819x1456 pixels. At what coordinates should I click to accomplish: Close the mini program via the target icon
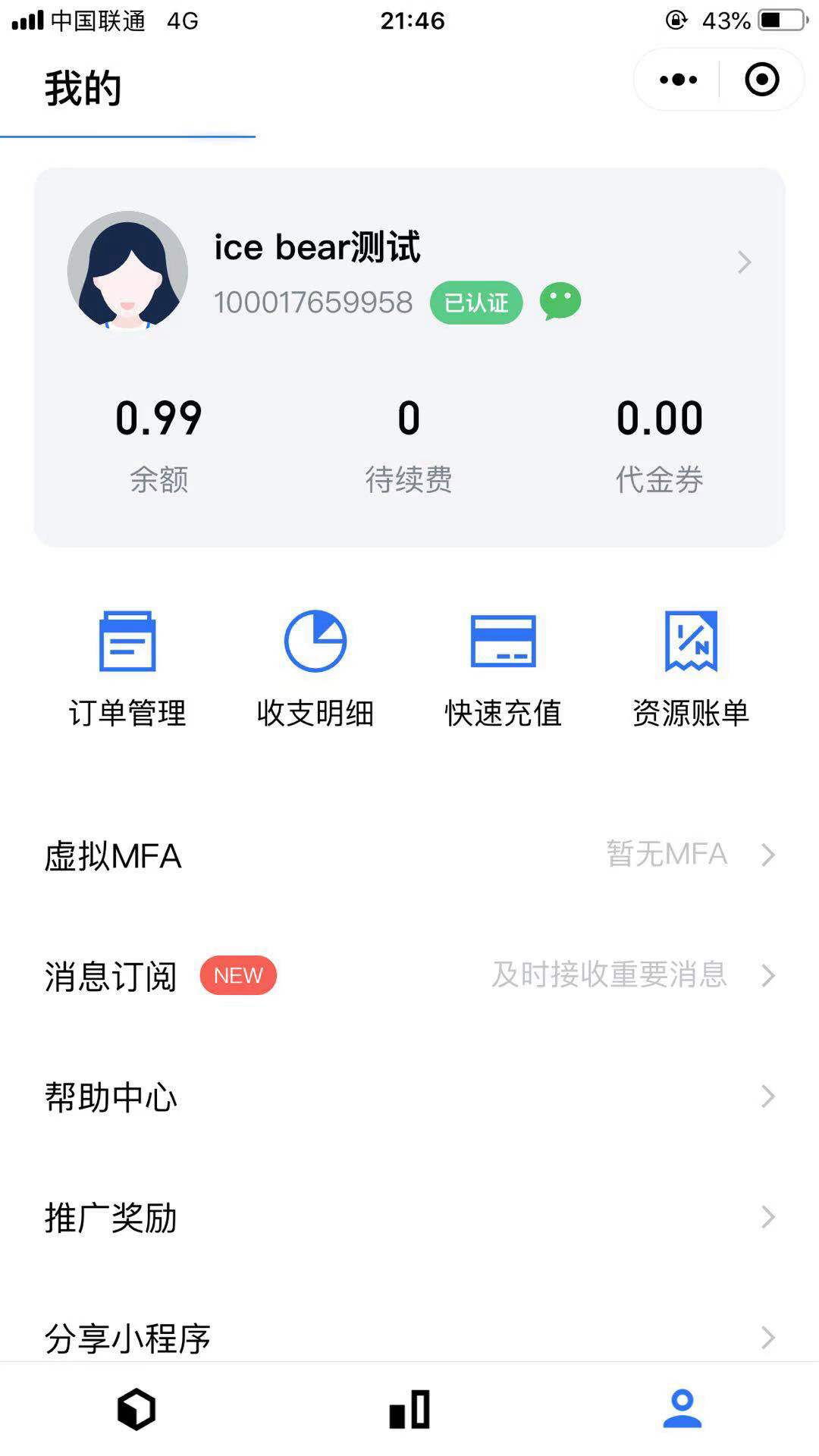[761, 80]
